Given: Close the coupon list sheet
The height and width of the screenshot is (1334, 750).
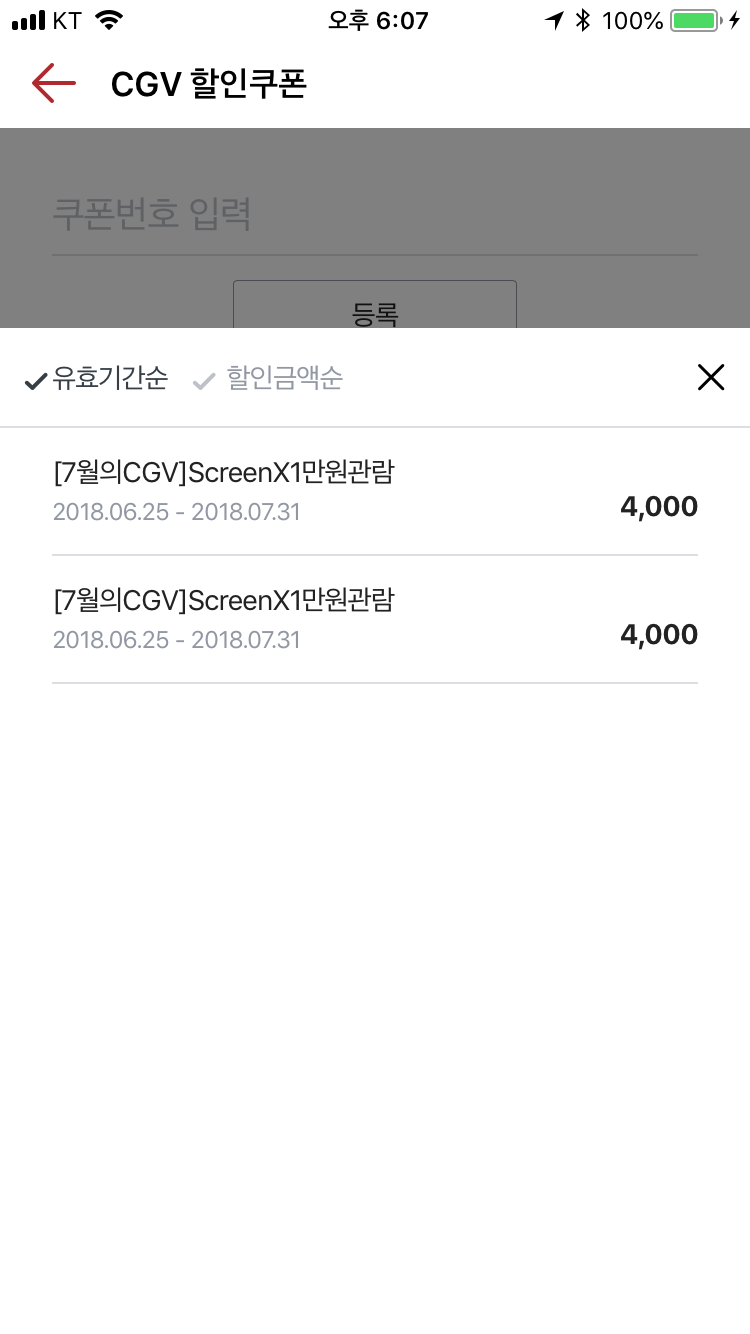Looking at the screenshot, I should coord(710,377).
